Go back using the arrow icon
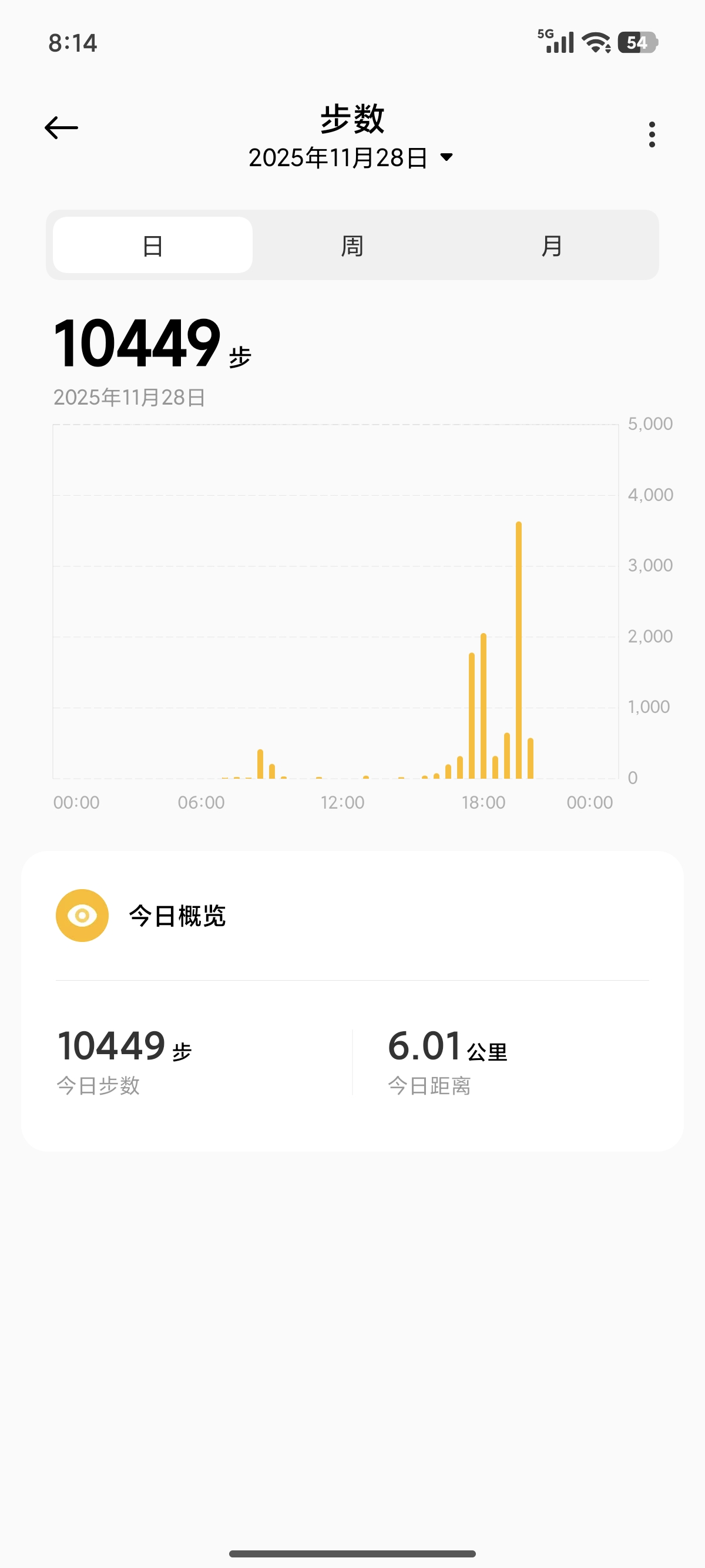Image resolution: width=705 pixels, height=1568 pixels. click(x=62, y=128)
